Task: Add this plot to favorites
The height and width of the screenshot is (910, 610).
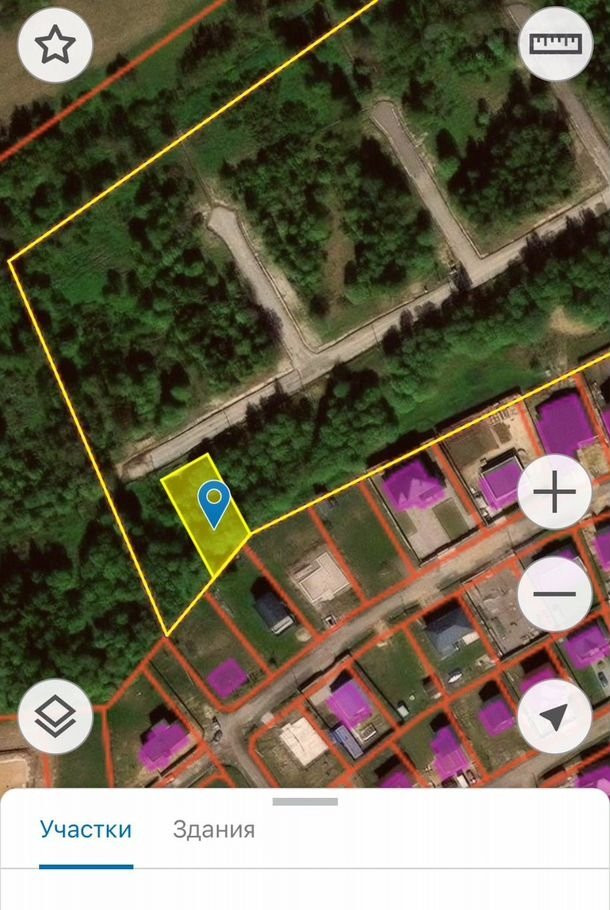Action: click(55, 45)
